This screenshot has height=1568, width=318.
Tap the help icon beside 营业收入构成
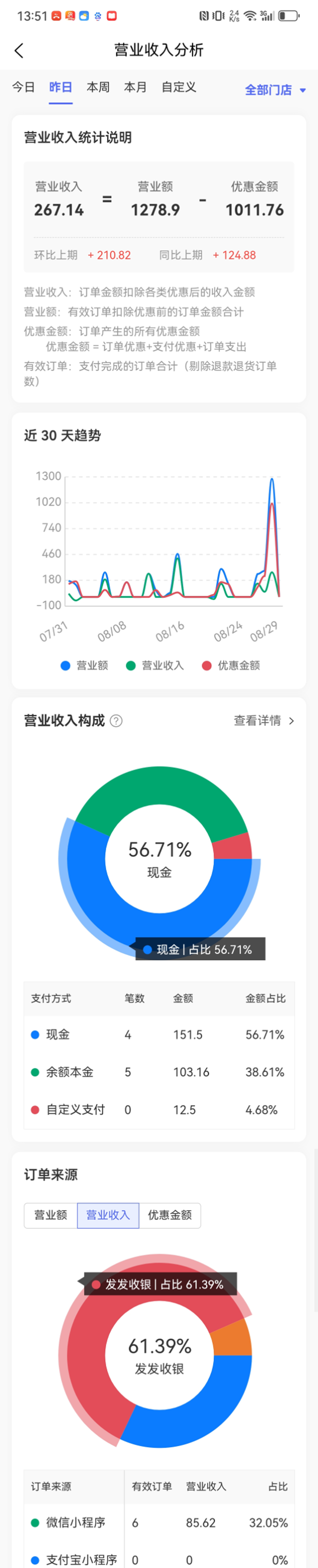[116, 721]
